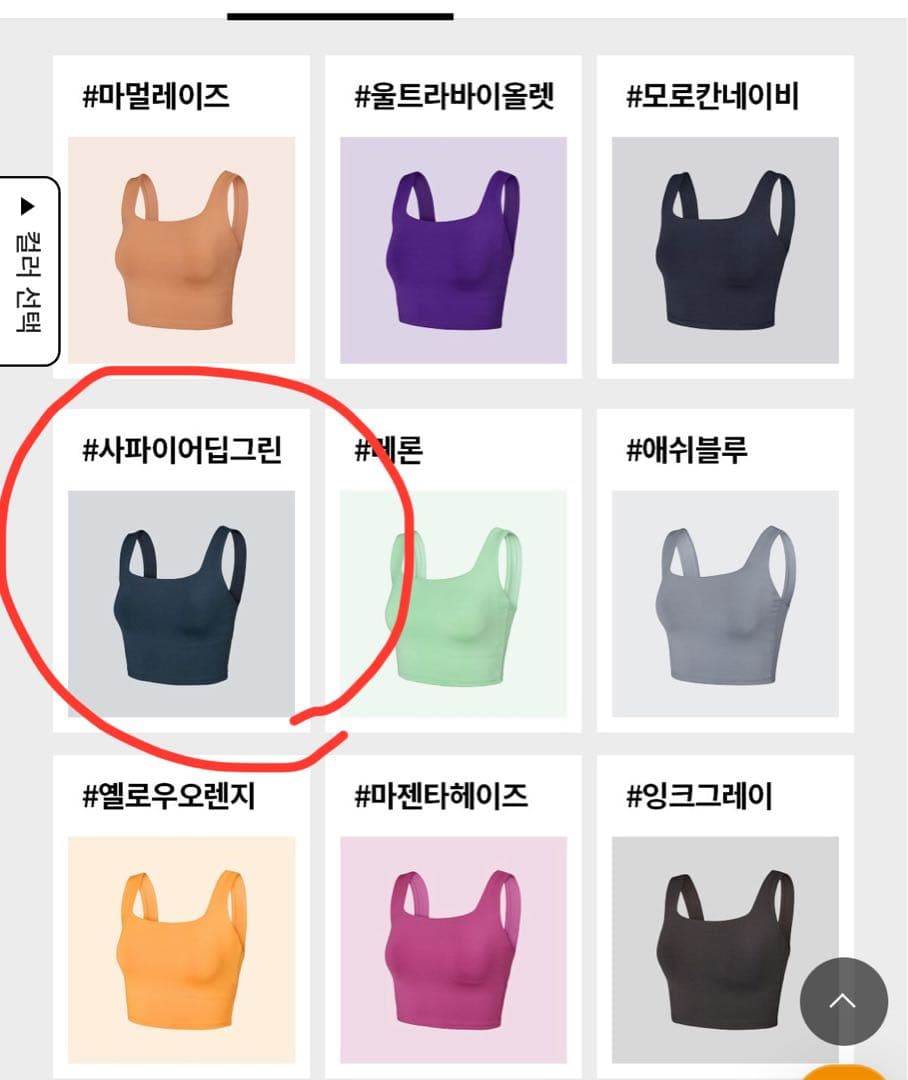908x1080 pixels.
Task: Choose the 애쉬블루 color tile
Action: [725, 603]
